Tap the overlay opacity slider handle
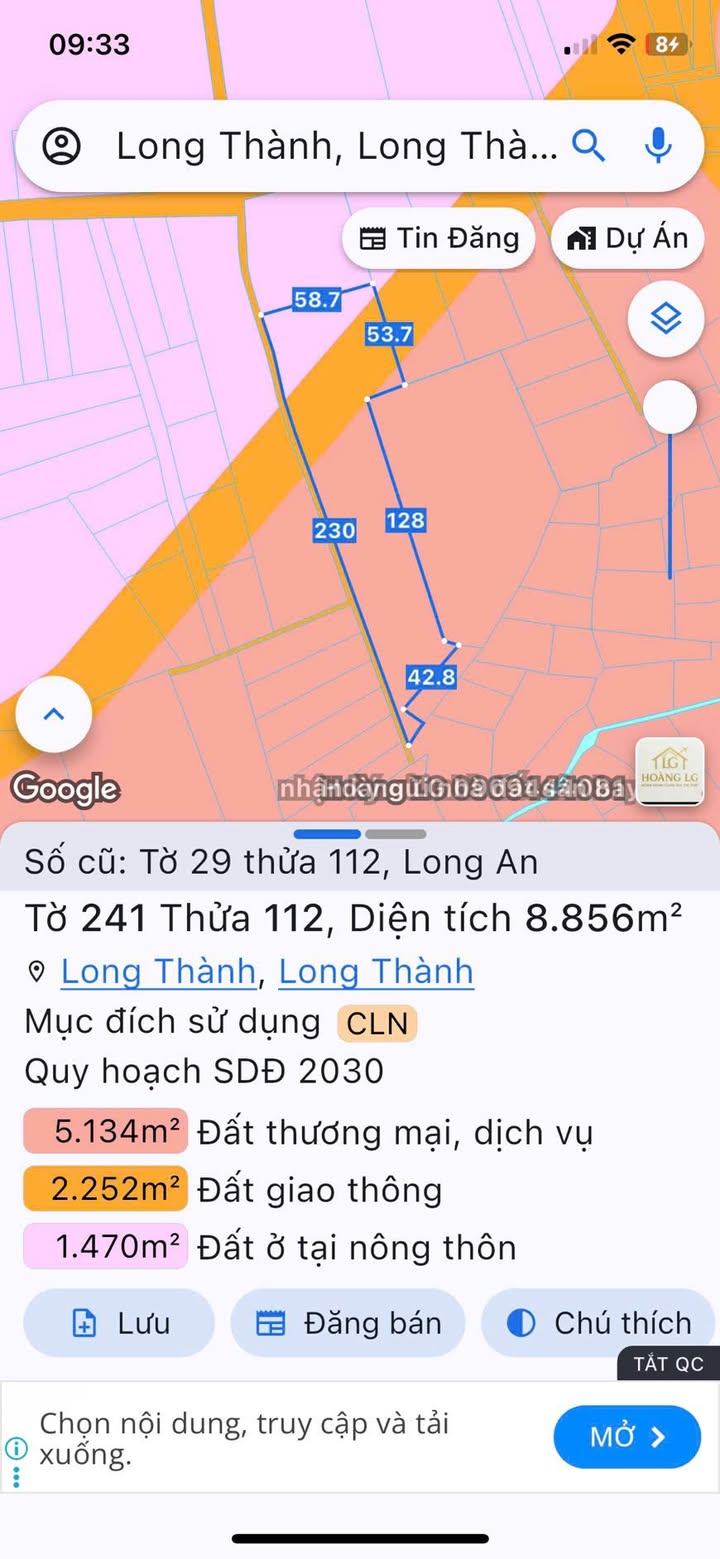 pyautogui.click(x=669, y=408)
